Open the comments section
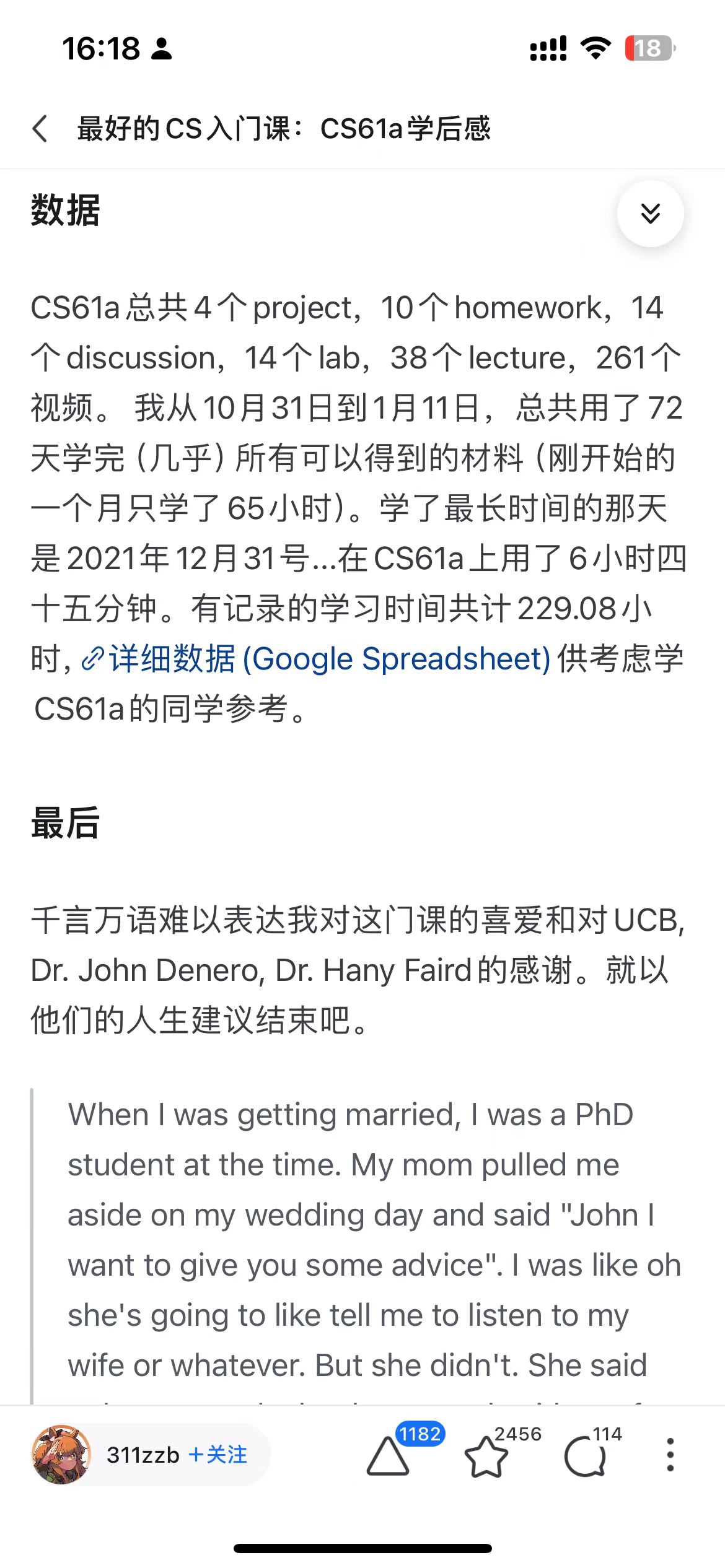 coord(585,1455)
